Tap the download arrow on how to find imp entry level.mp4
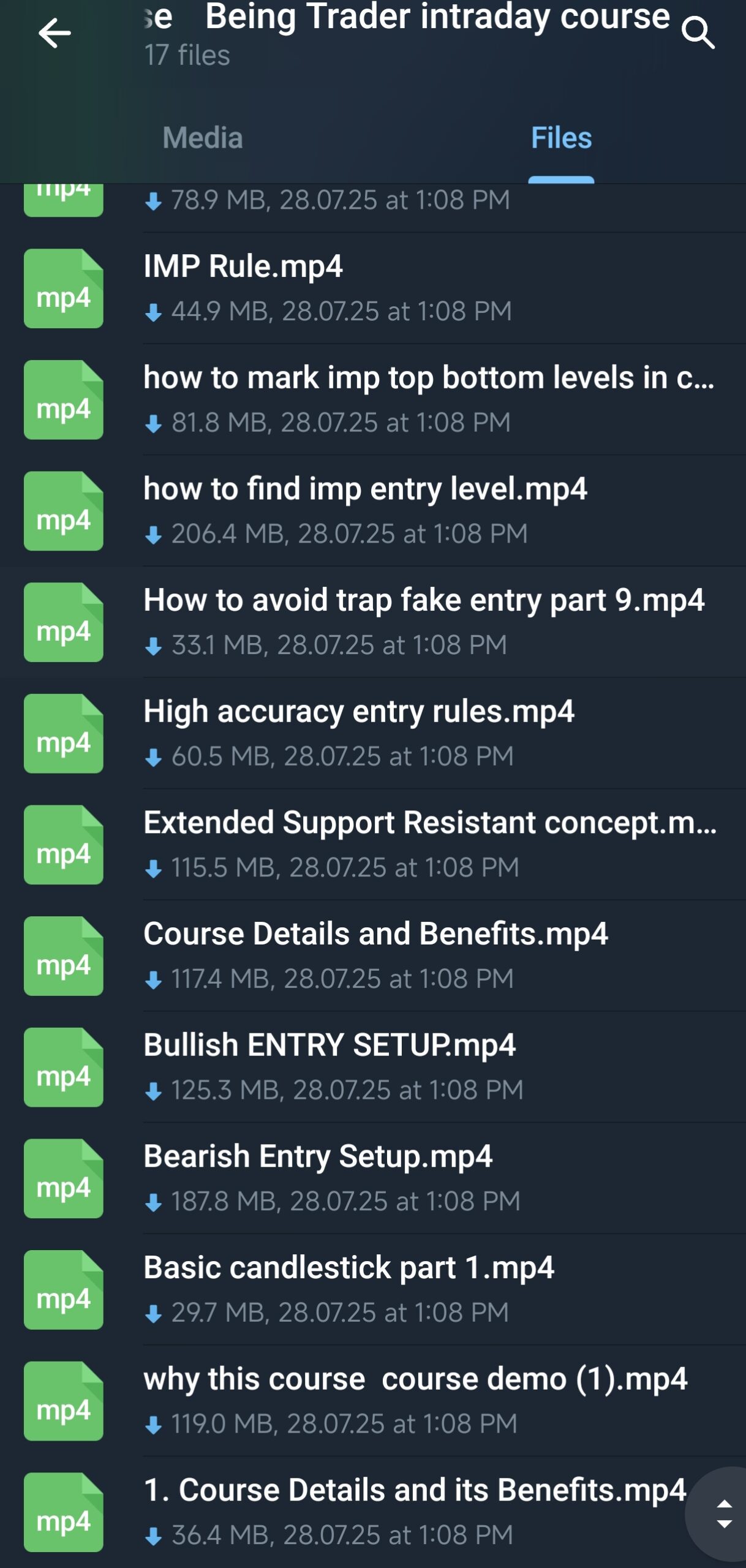Screen dimensions: 746x1568 (x=153, y=534)
